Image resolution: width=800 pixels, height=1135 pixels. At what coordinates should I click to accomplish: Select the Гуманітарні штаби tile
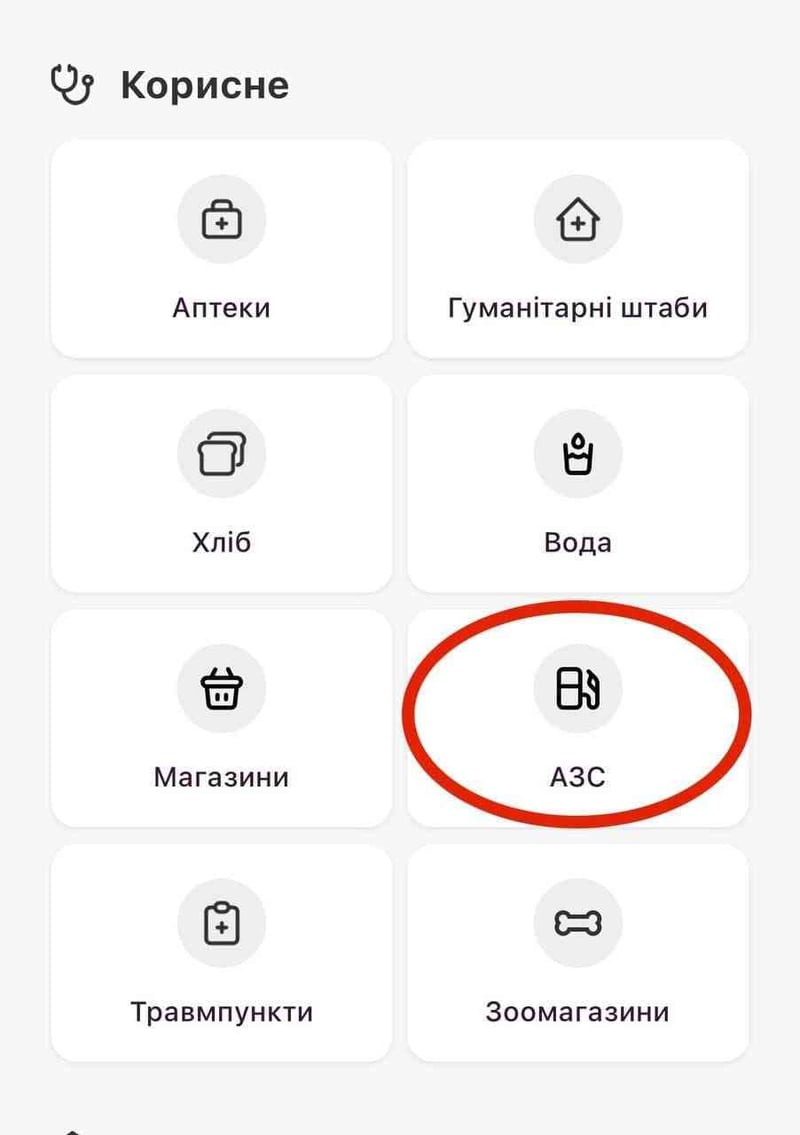[x=577, y=249]
